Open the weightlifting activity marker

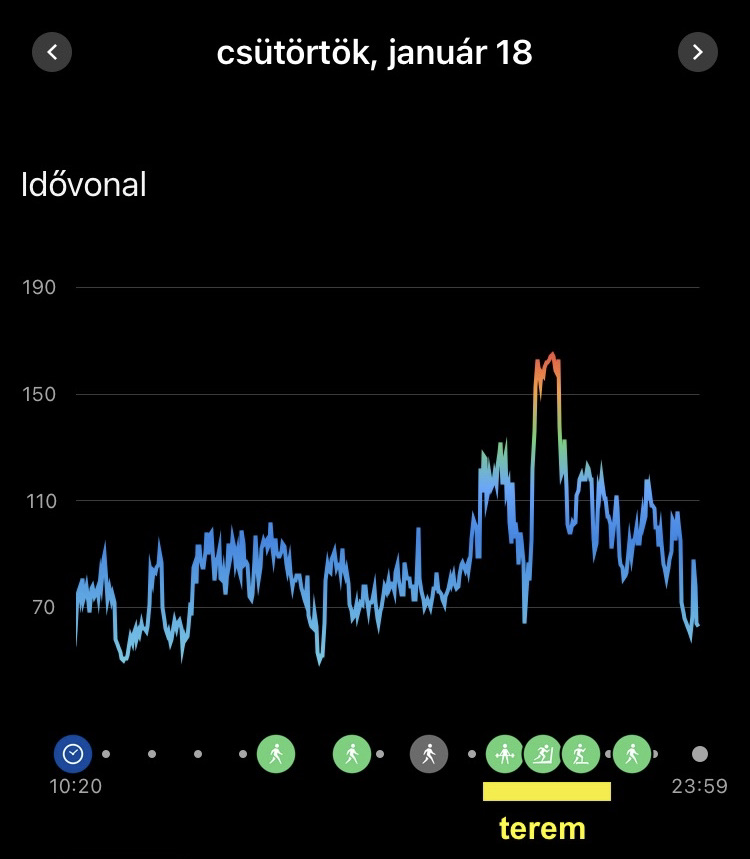505,754
